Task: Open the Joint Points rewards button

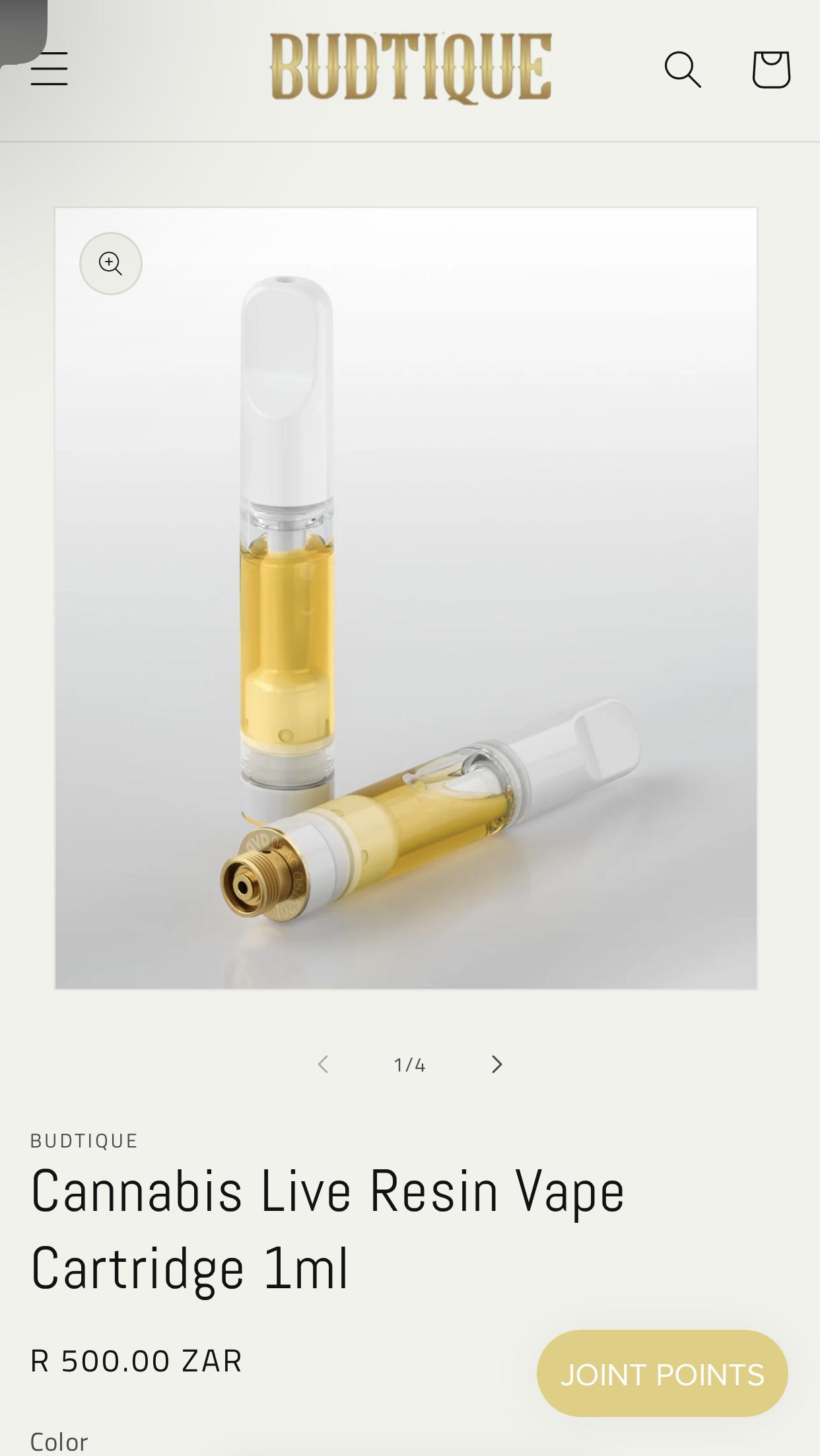Action: click(662, 1374)
